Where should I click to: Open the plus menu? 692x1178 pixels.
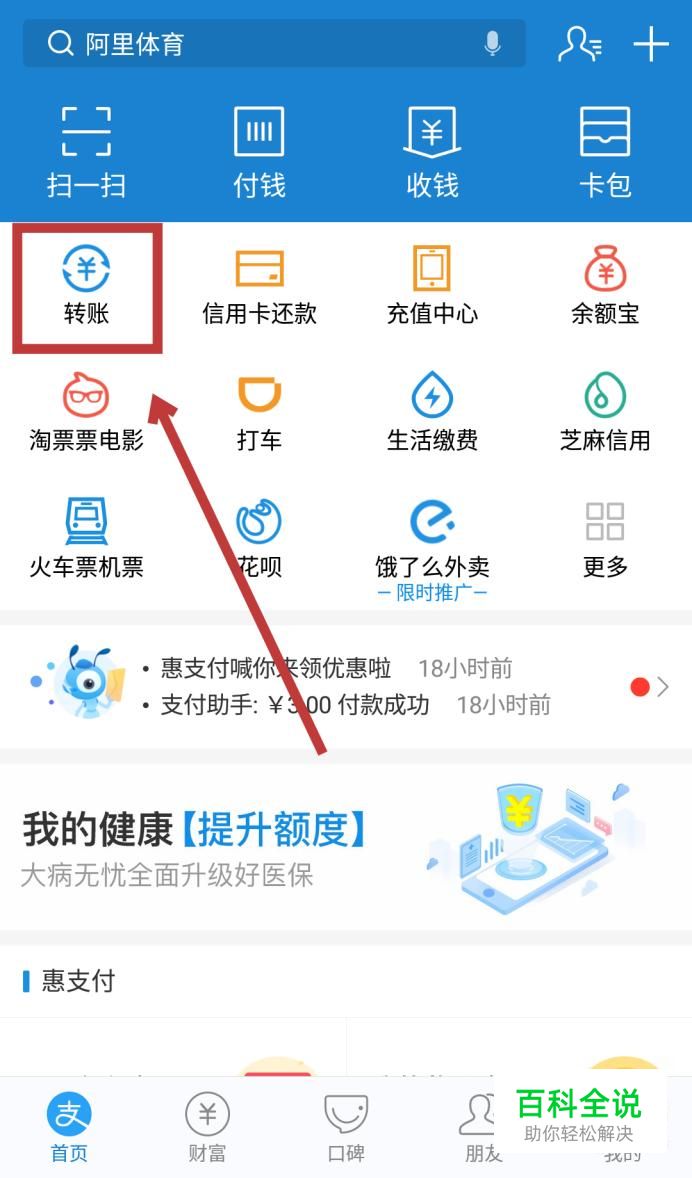[x=651, y=44]
